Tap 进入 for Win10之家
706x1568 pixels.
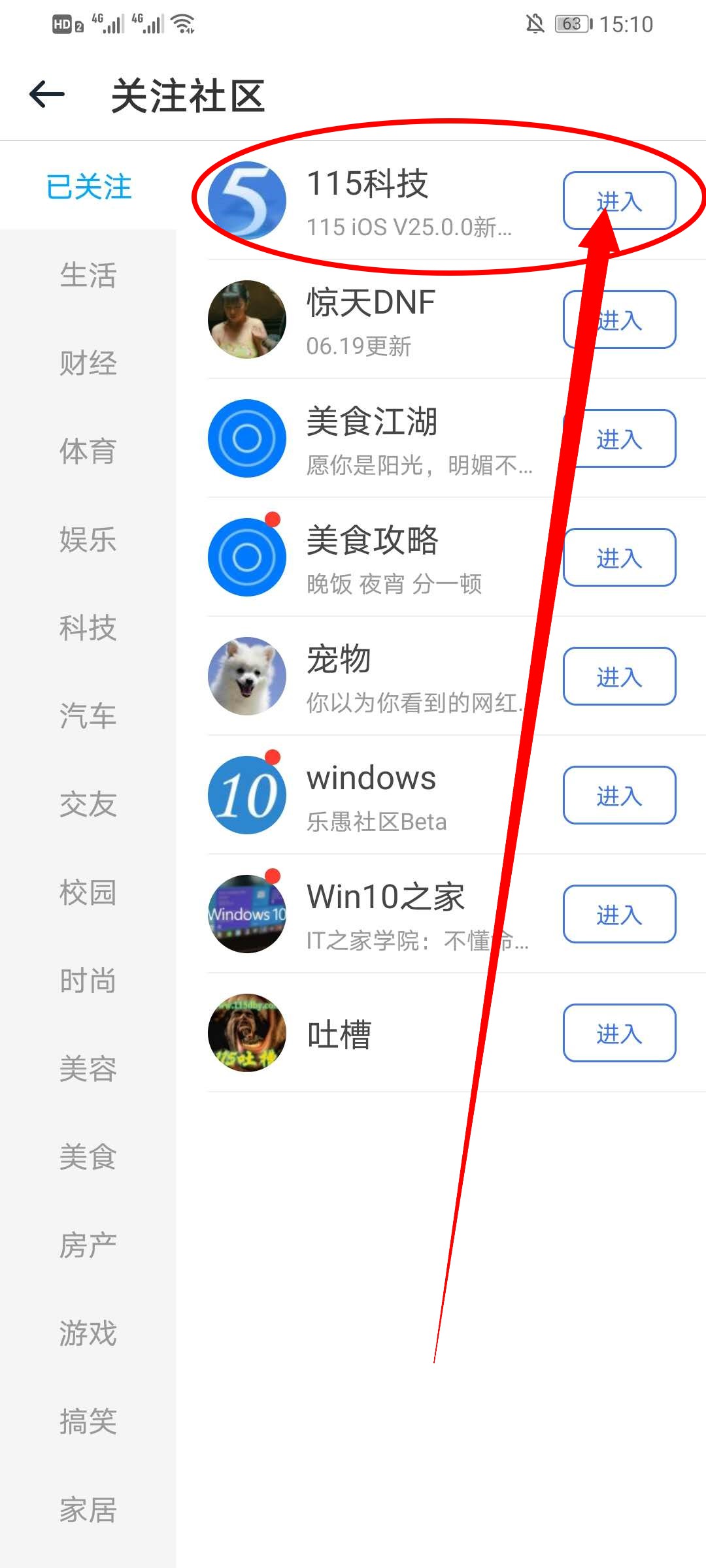point(619,914)
